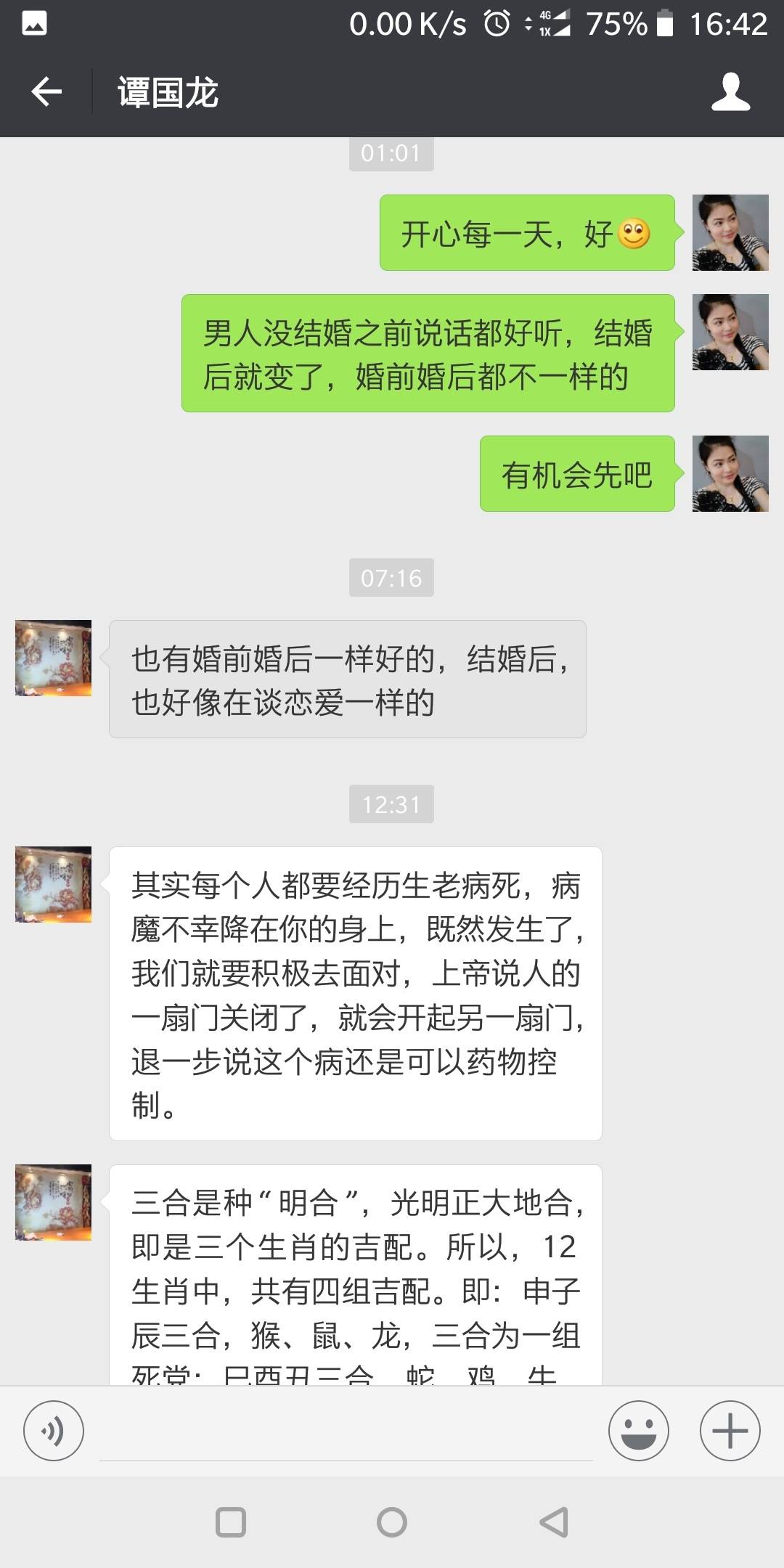Tap the 12:31 timestamp label
The height and width of the screenshot is (1568, 784).
coord(391,805)
